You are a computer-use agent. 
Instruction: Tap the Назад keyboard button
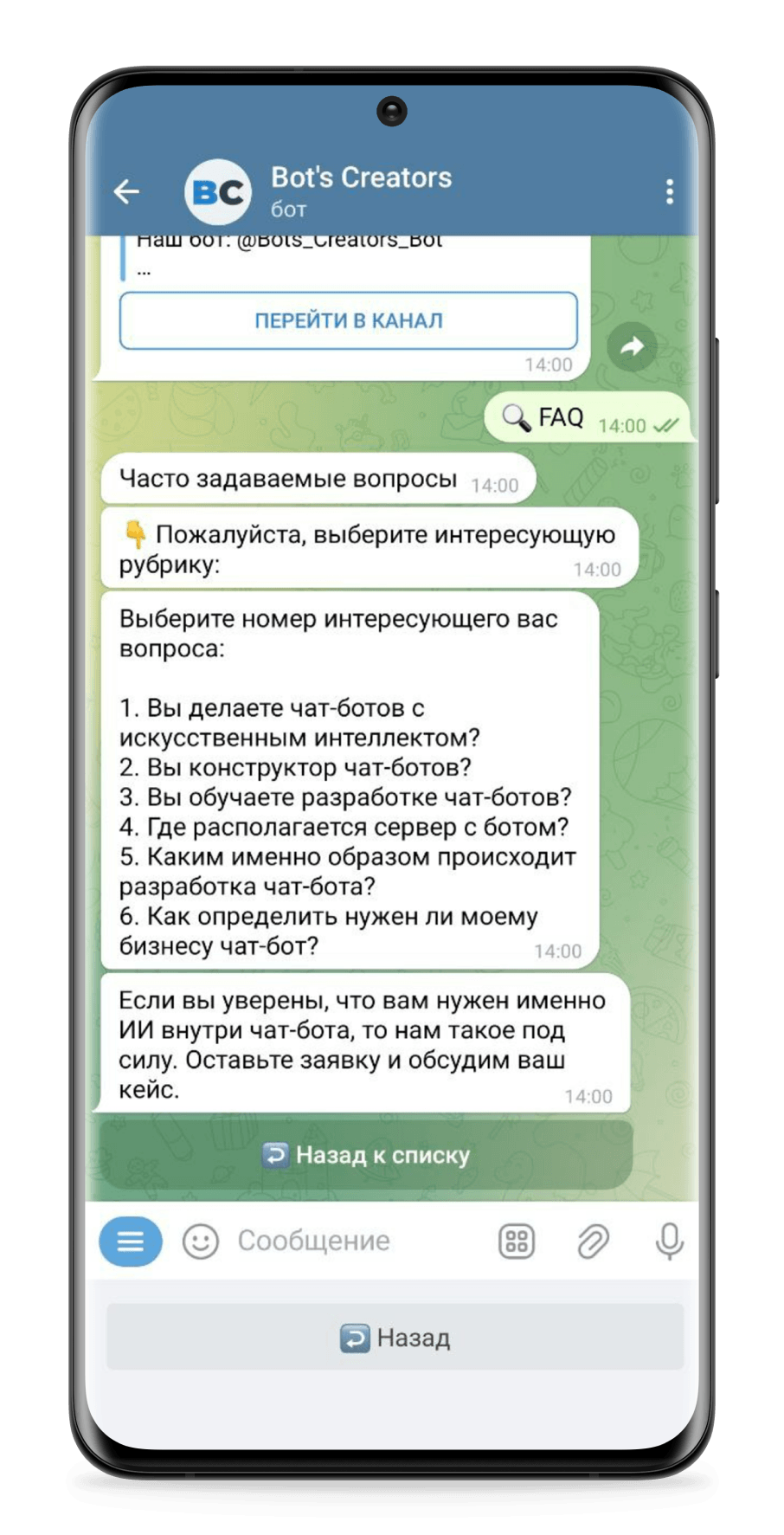click(x=395, y=1338)
